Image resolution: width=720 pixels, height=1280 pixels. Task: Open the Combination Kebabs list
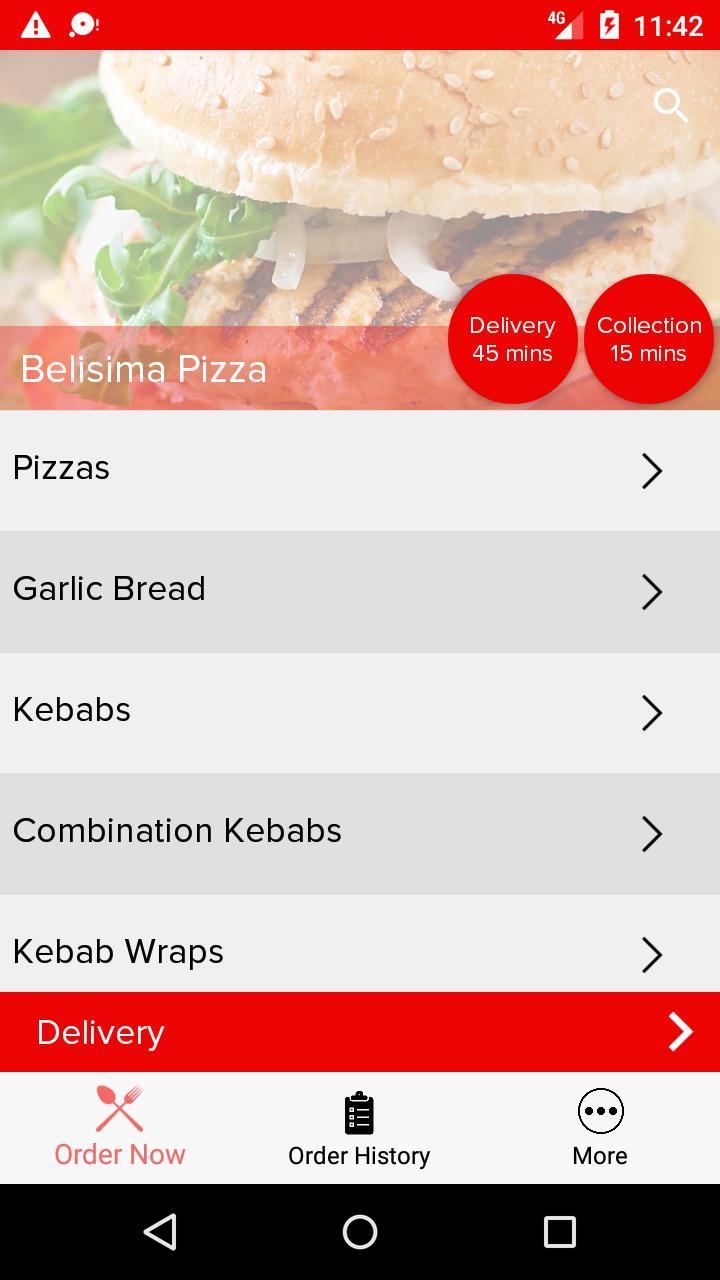(360, 833)
